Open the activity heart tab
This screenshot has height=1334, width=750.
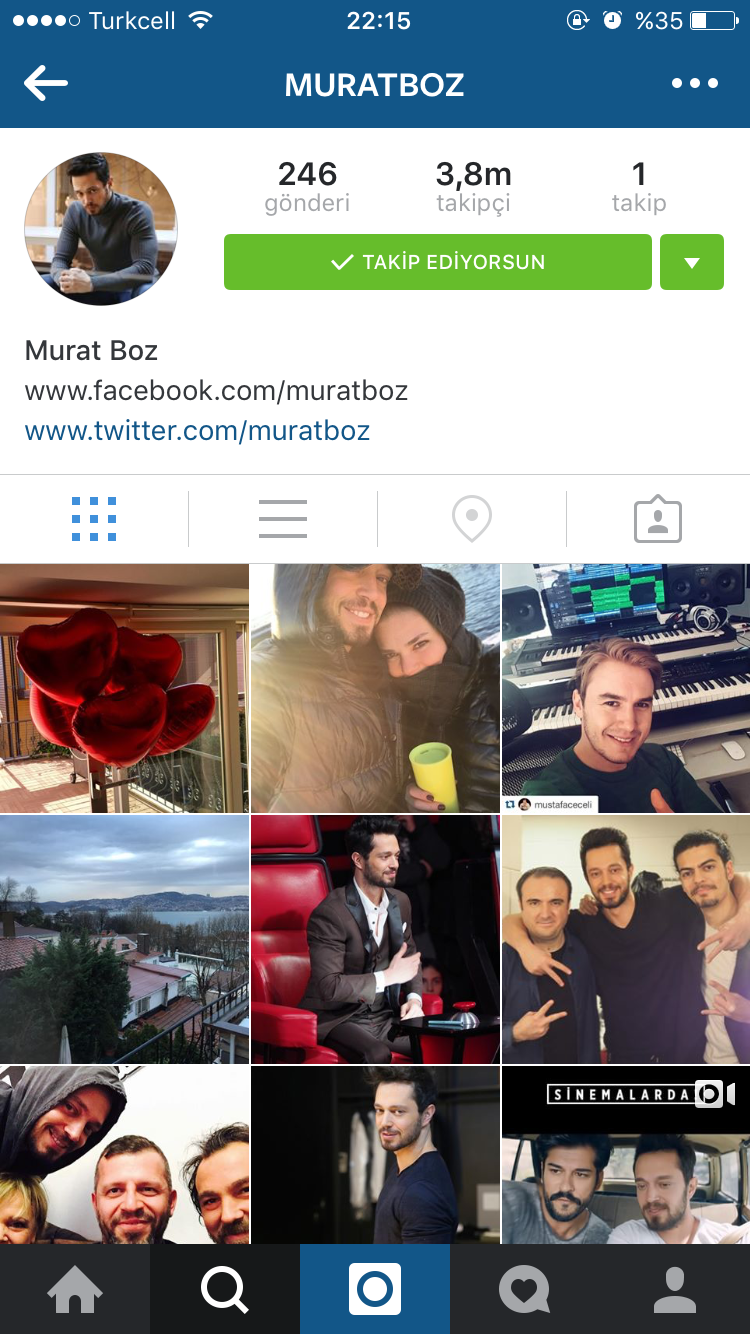click(x=525, y=1289)
